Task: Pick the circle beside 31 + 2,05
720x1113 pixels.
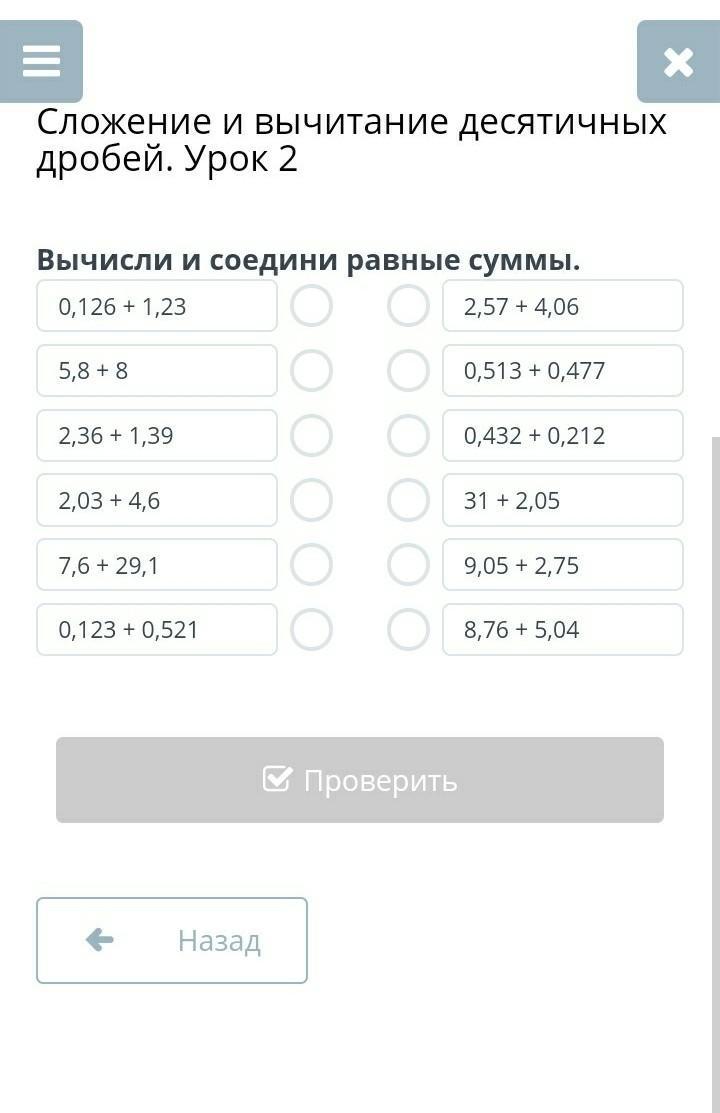Action: point(408,500)
